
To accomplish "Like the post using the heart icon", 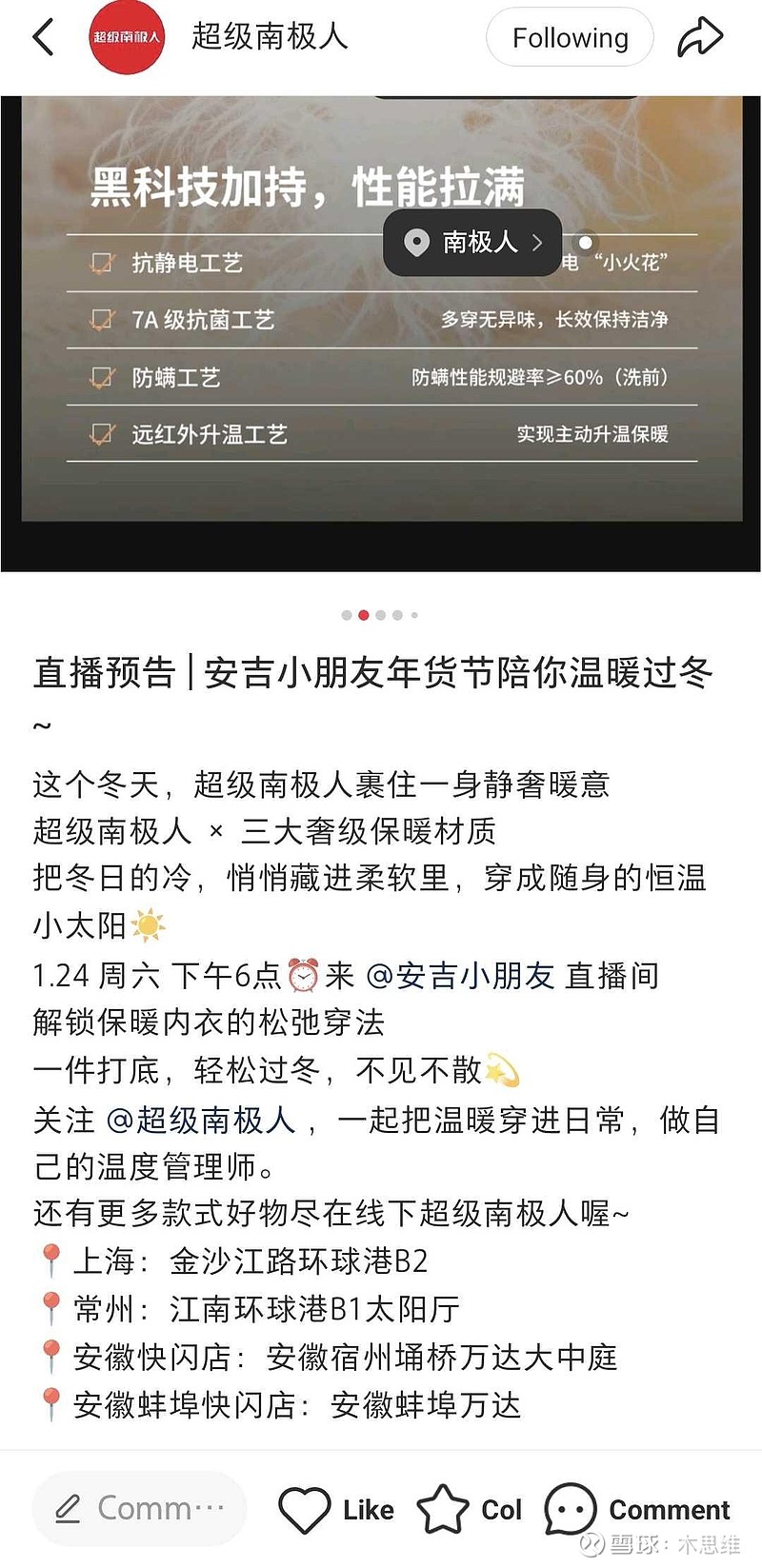I will [x=306, y=1509].
